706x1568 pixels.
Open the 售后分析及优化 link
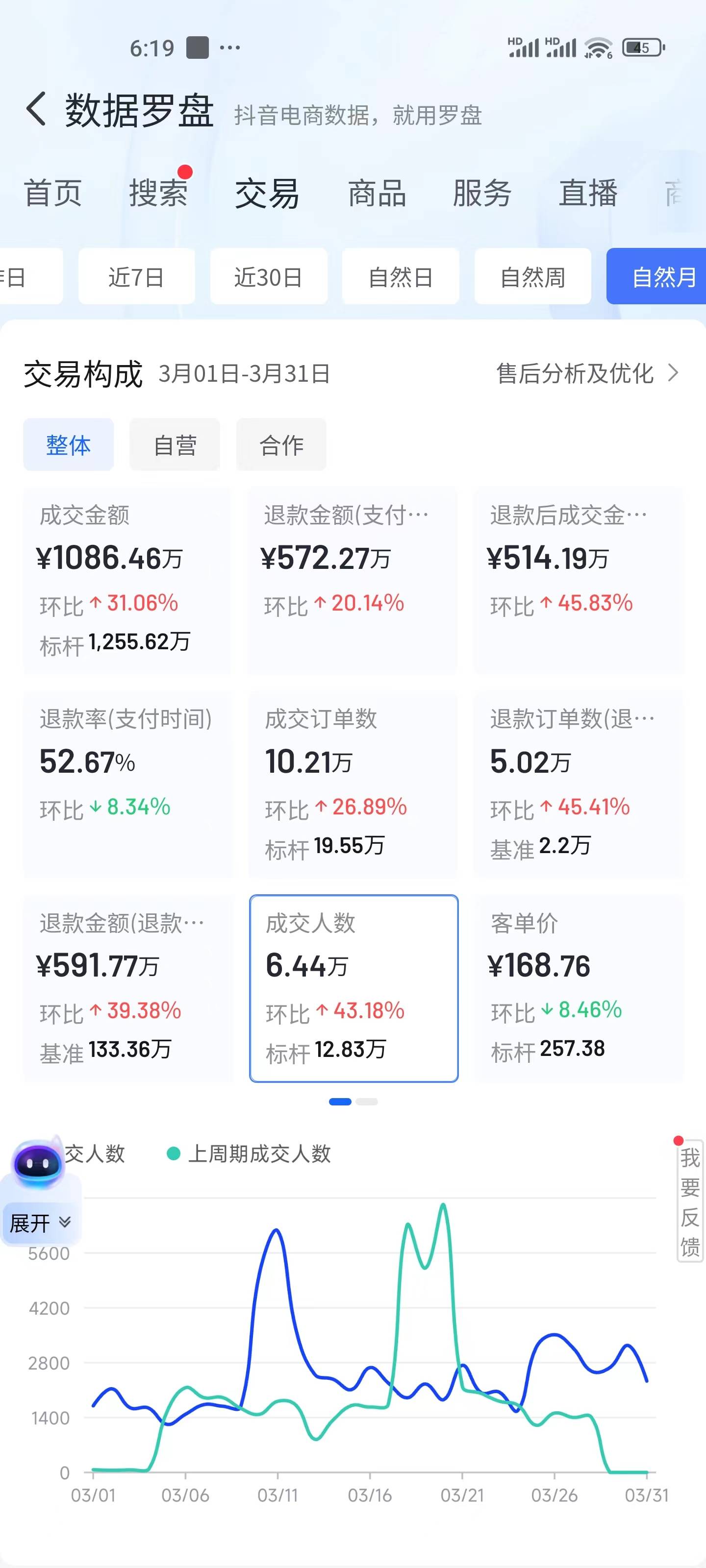click(575, 373)
